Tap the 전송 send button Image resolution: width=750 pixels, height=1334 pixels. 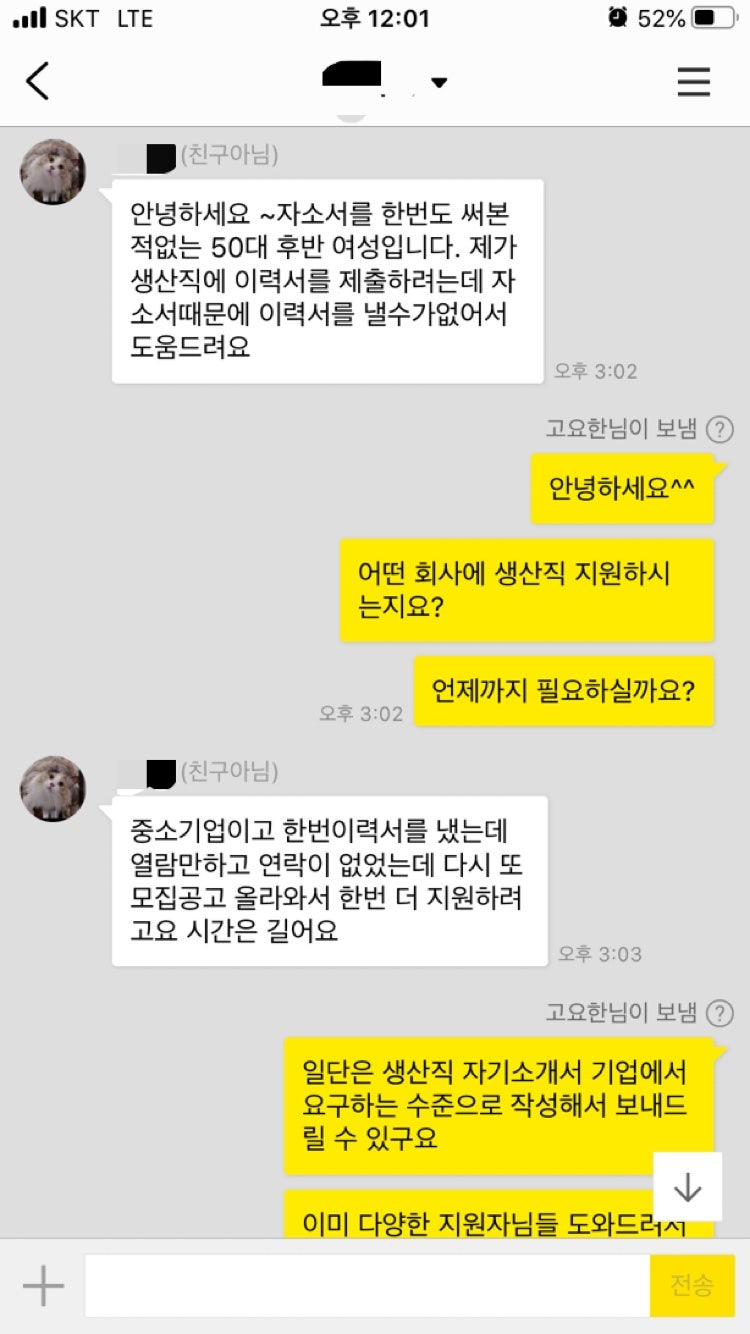(x=691, y=1286)
